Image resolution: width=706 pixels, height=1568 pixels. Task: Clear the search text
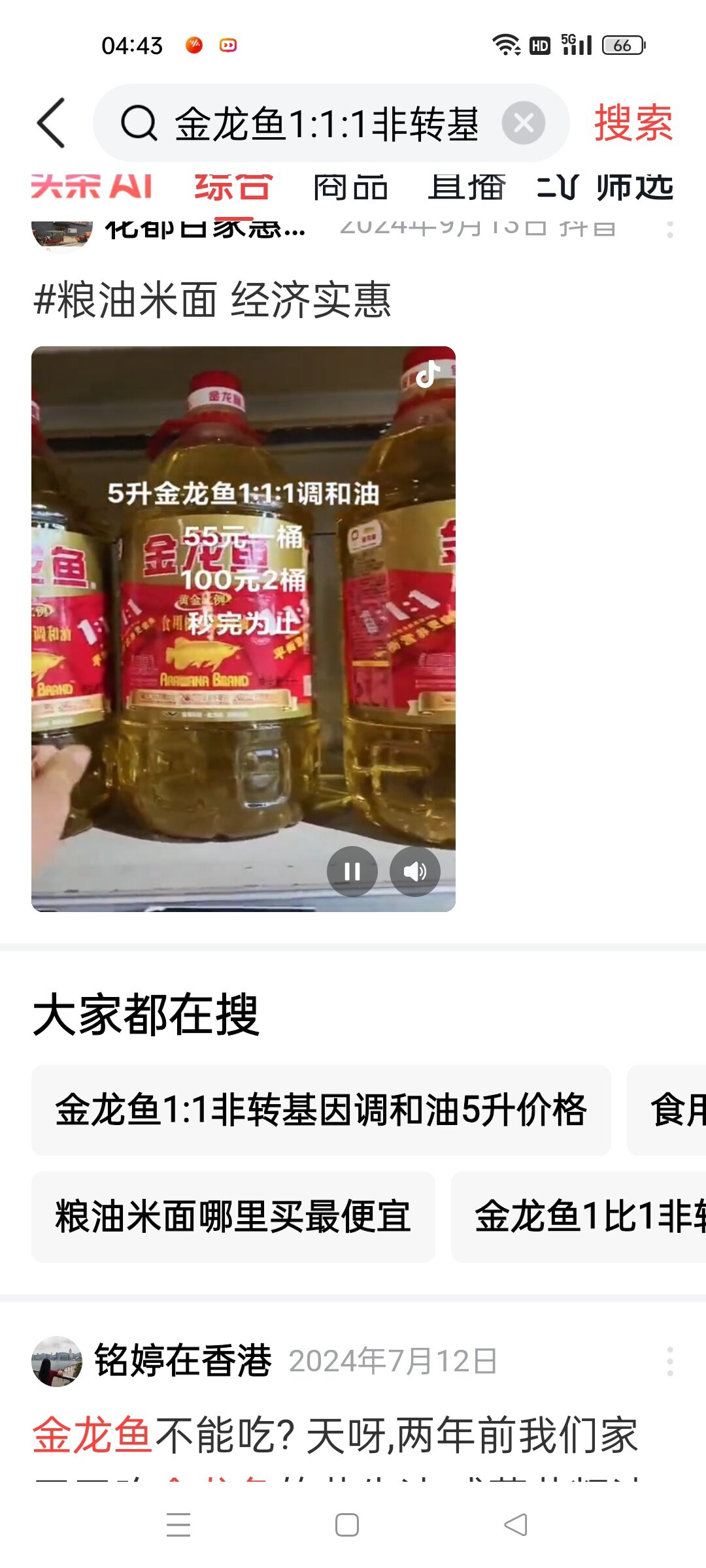tap(523, 123)
